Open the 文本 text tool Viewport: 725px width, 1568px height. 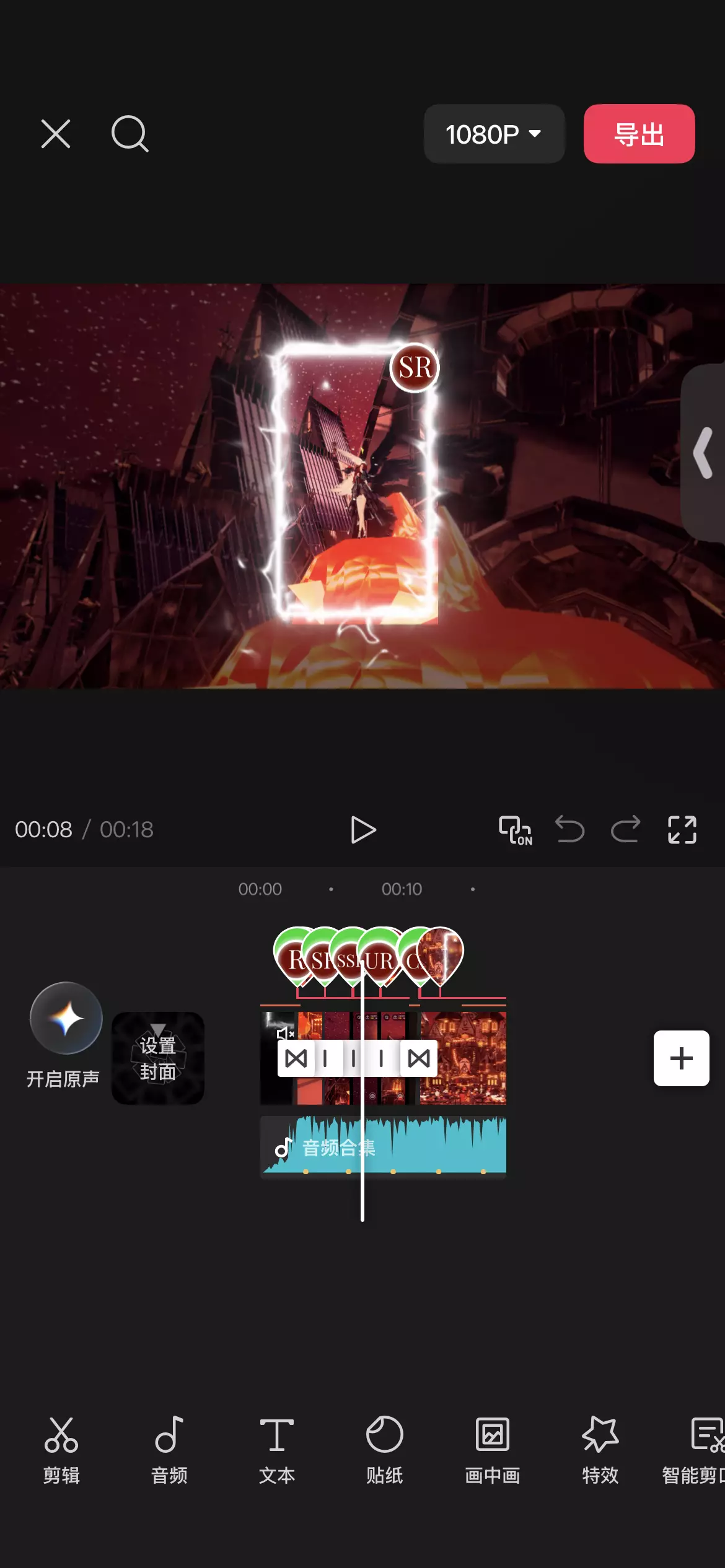point(277,1450)
